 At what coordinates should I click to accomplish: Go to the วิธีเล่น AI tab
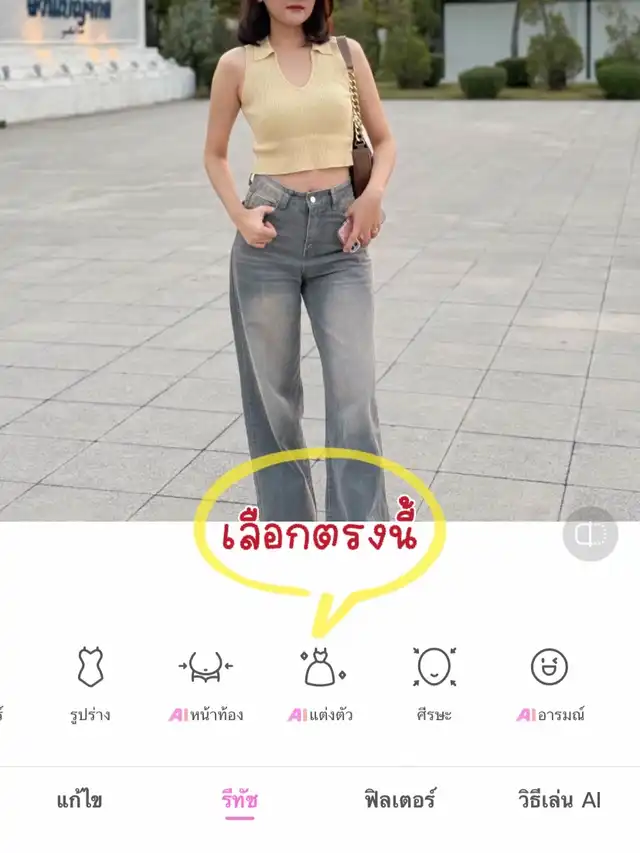click(x=559, y=800)
